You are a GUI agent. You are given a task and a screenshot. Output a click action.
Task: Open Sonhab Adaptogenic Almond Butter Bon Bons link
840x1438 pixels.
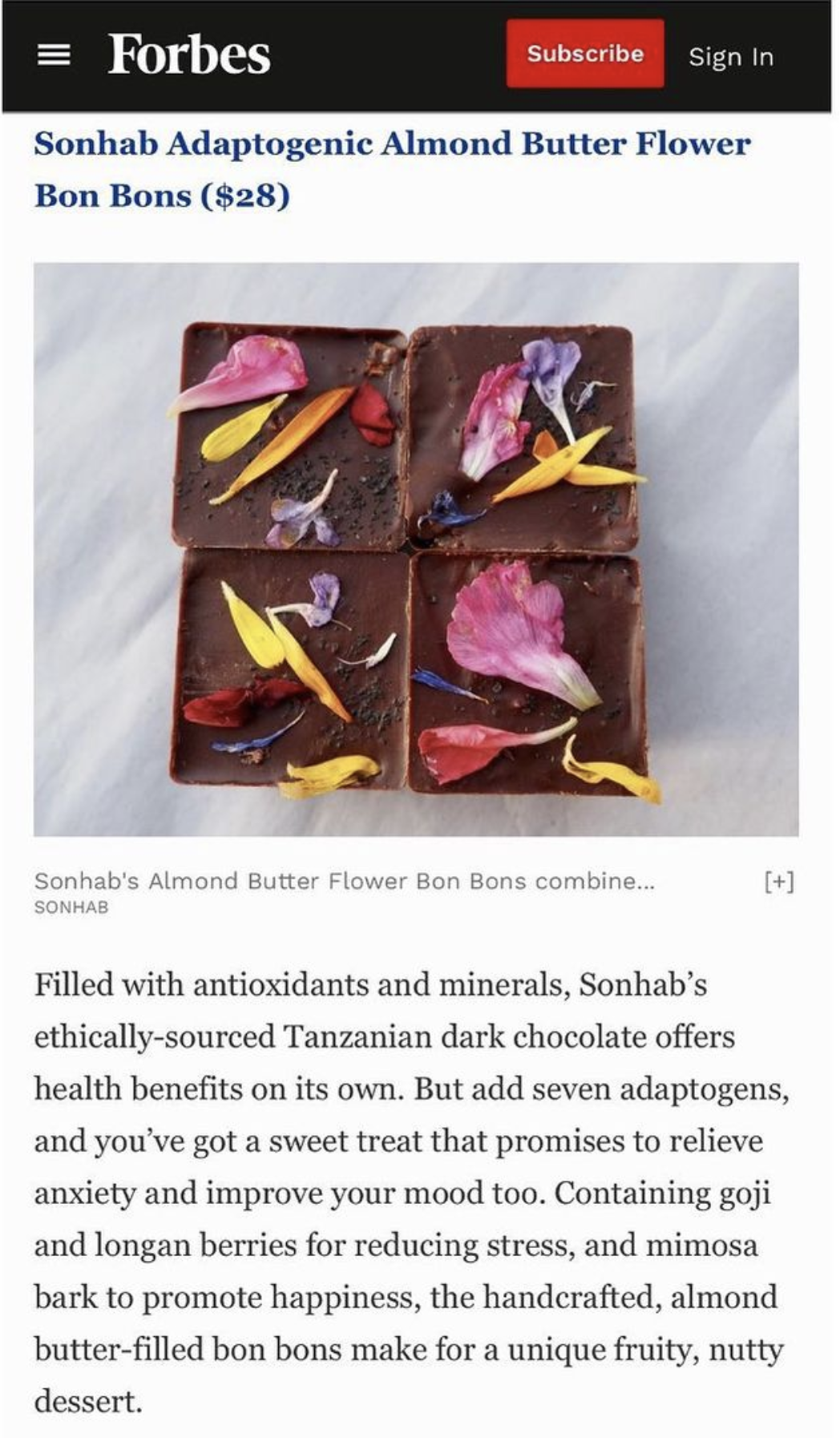click(x=392, y=169)
